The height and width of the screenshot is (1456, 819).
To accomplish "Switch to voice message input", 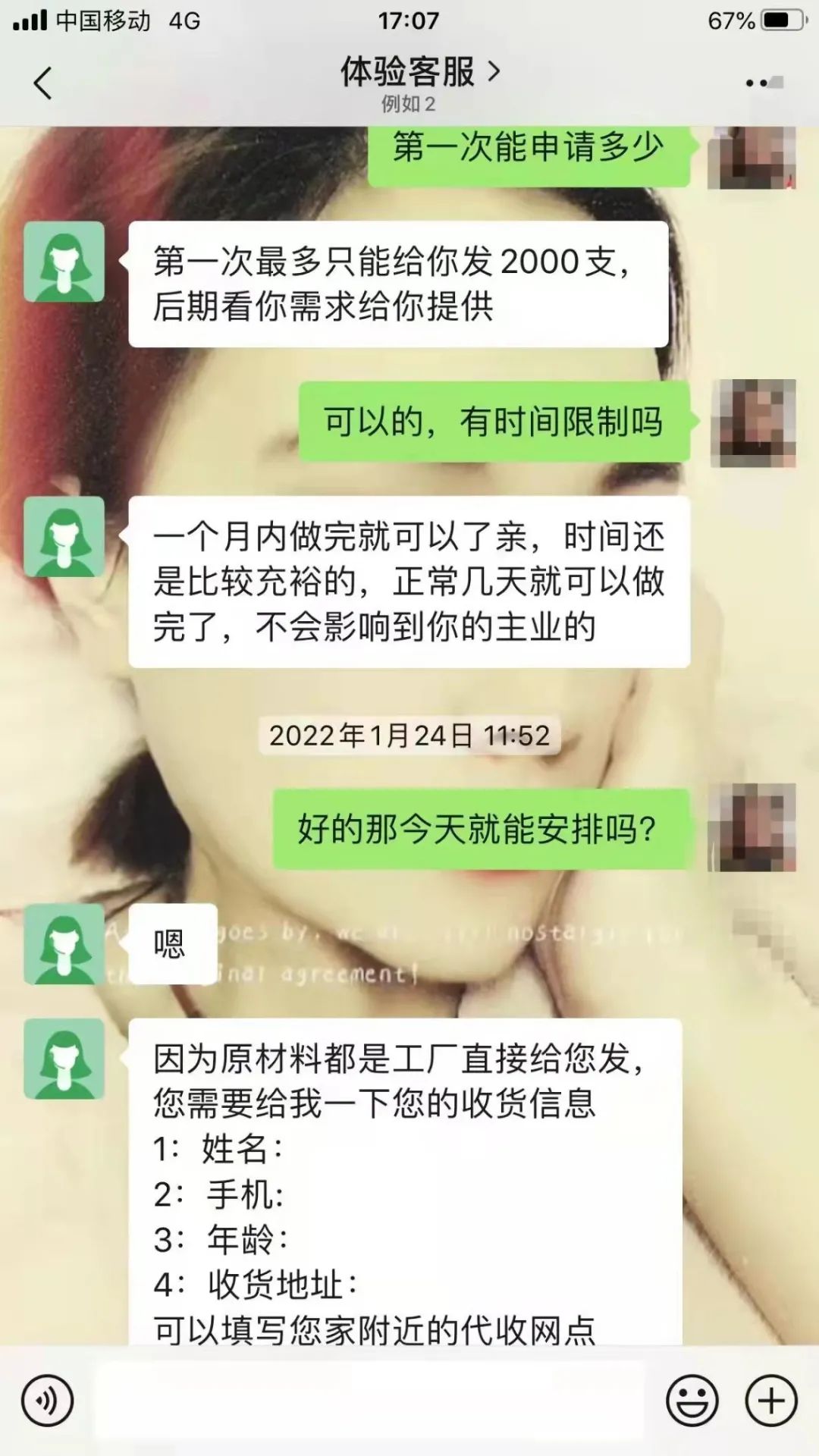I will pyautogui.click(x=48, y=1401).
